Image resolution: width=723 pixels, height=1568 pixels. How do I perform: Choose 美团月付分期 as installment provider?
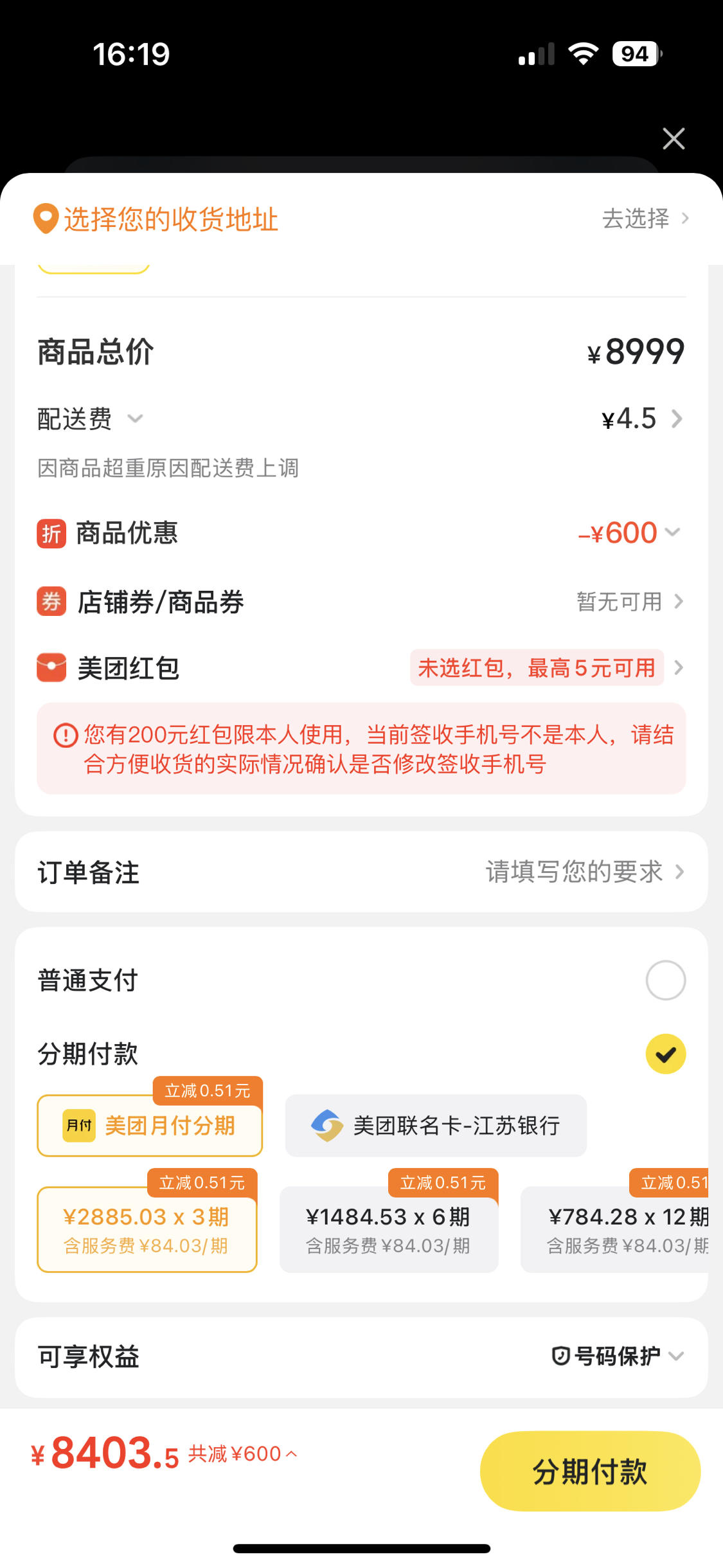tap(150, 1126)
